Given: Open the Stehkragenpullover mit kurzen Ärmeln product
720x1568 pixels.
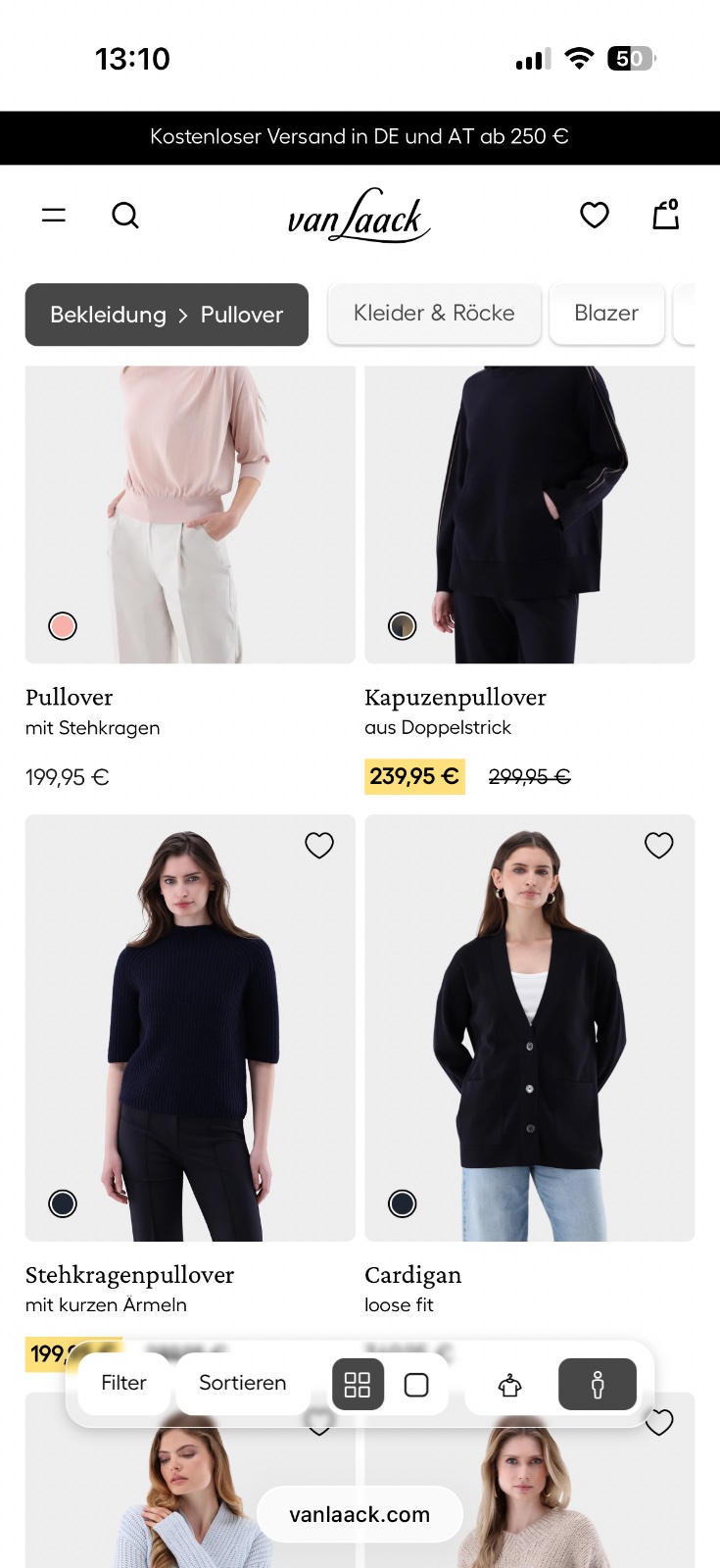Looking at the screenshot, I should [190, 1029].
